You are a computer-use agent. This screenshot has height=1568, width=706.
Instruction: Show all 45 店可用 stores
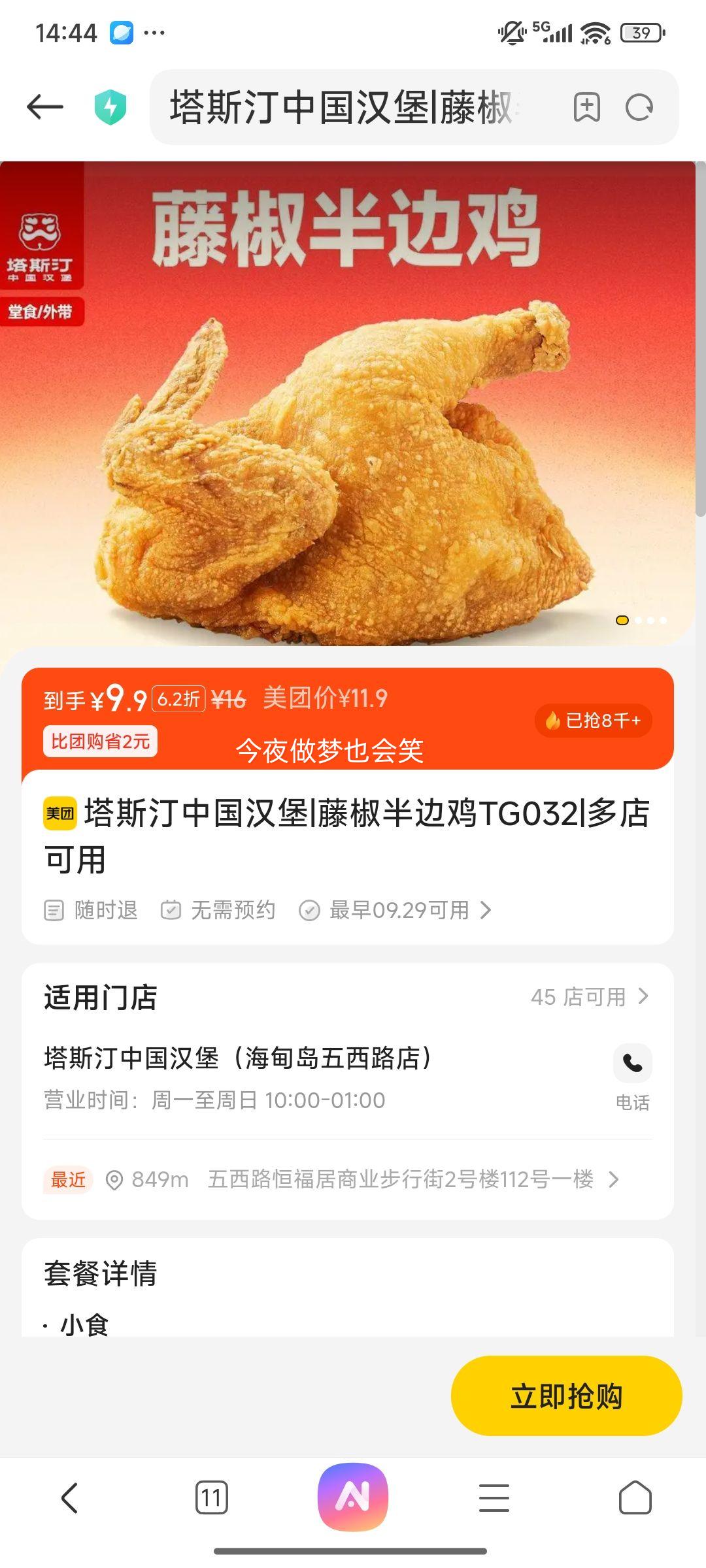589,997
